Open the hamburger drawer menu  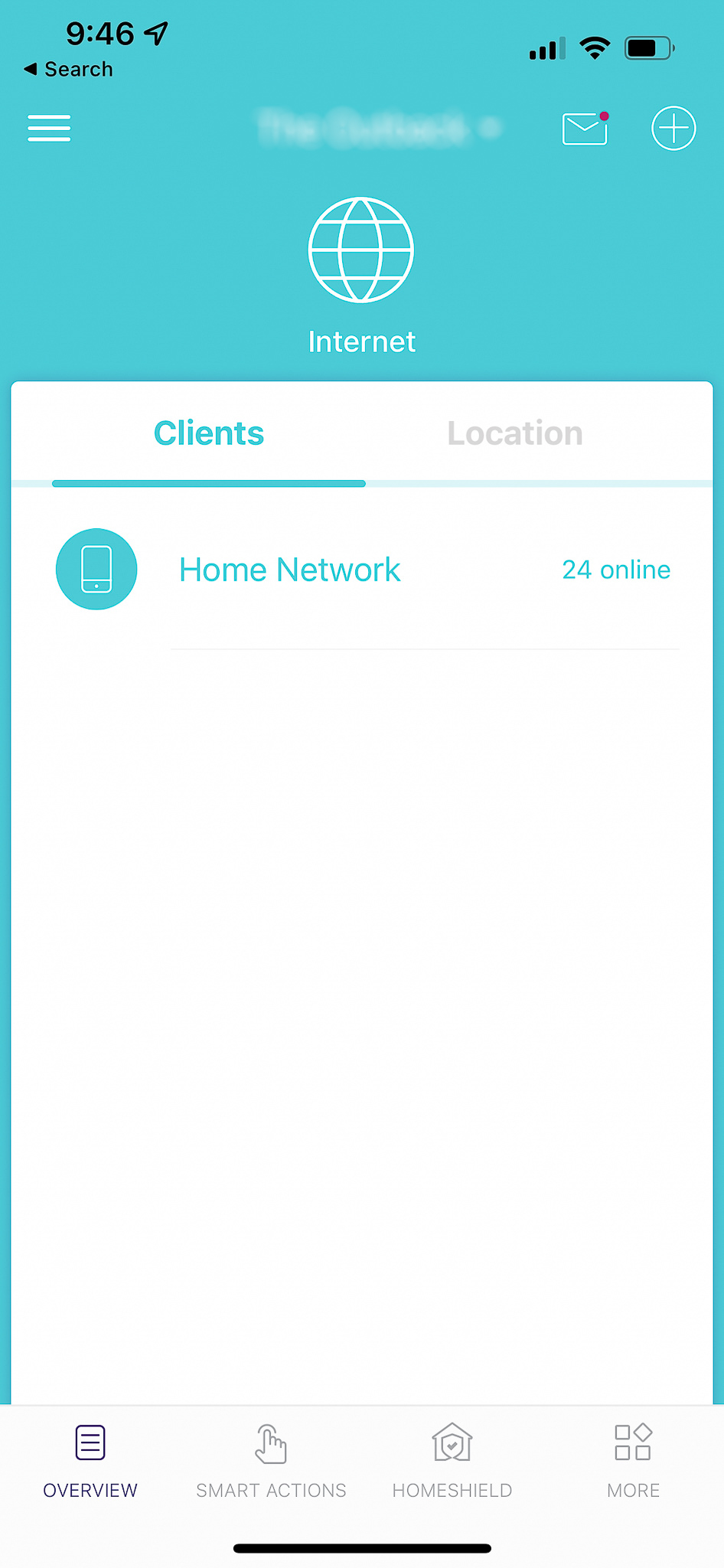49,128
